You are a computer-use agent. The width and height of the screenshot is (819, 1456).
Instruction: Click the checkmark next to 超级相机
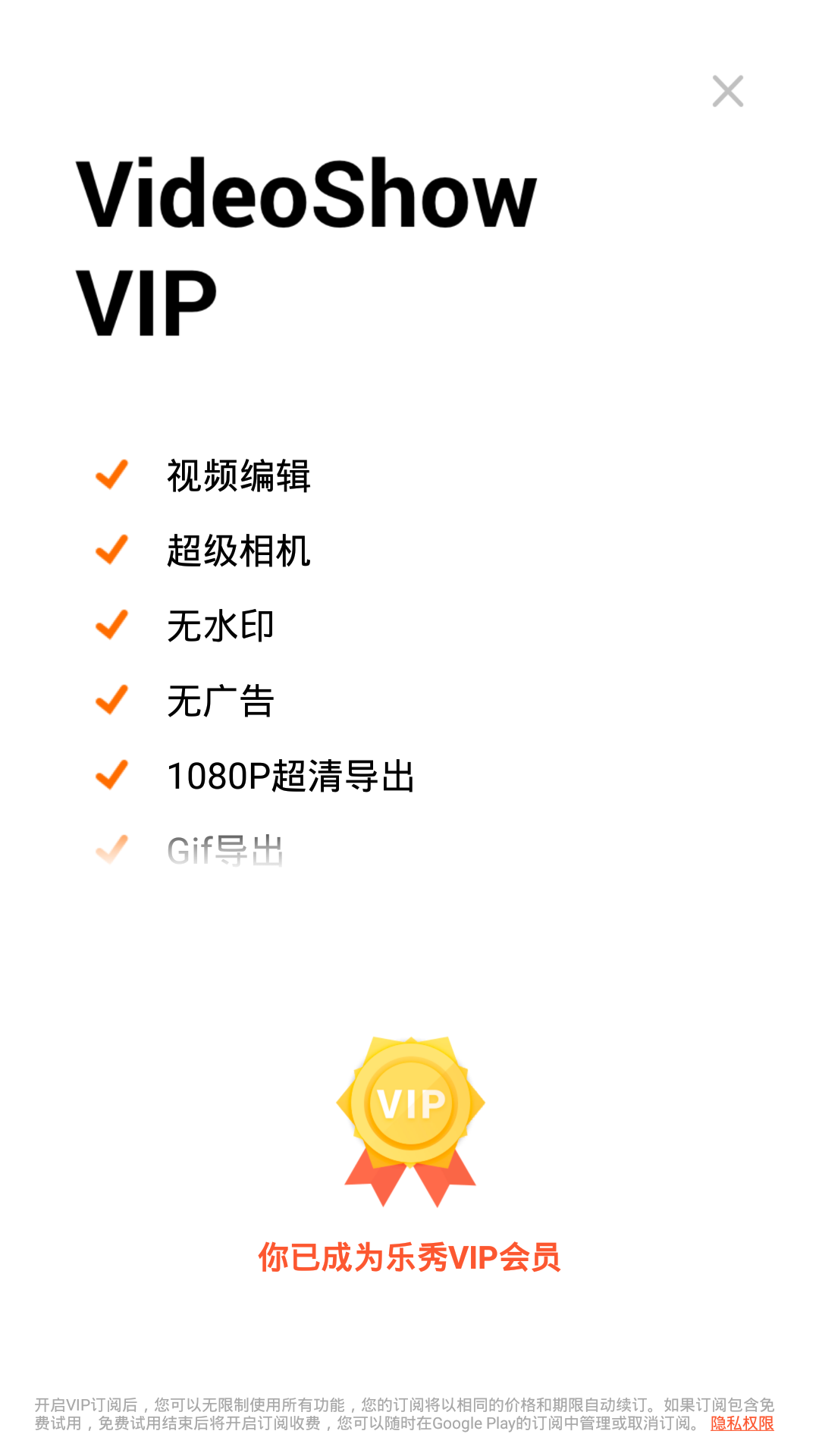coord(111,551)
